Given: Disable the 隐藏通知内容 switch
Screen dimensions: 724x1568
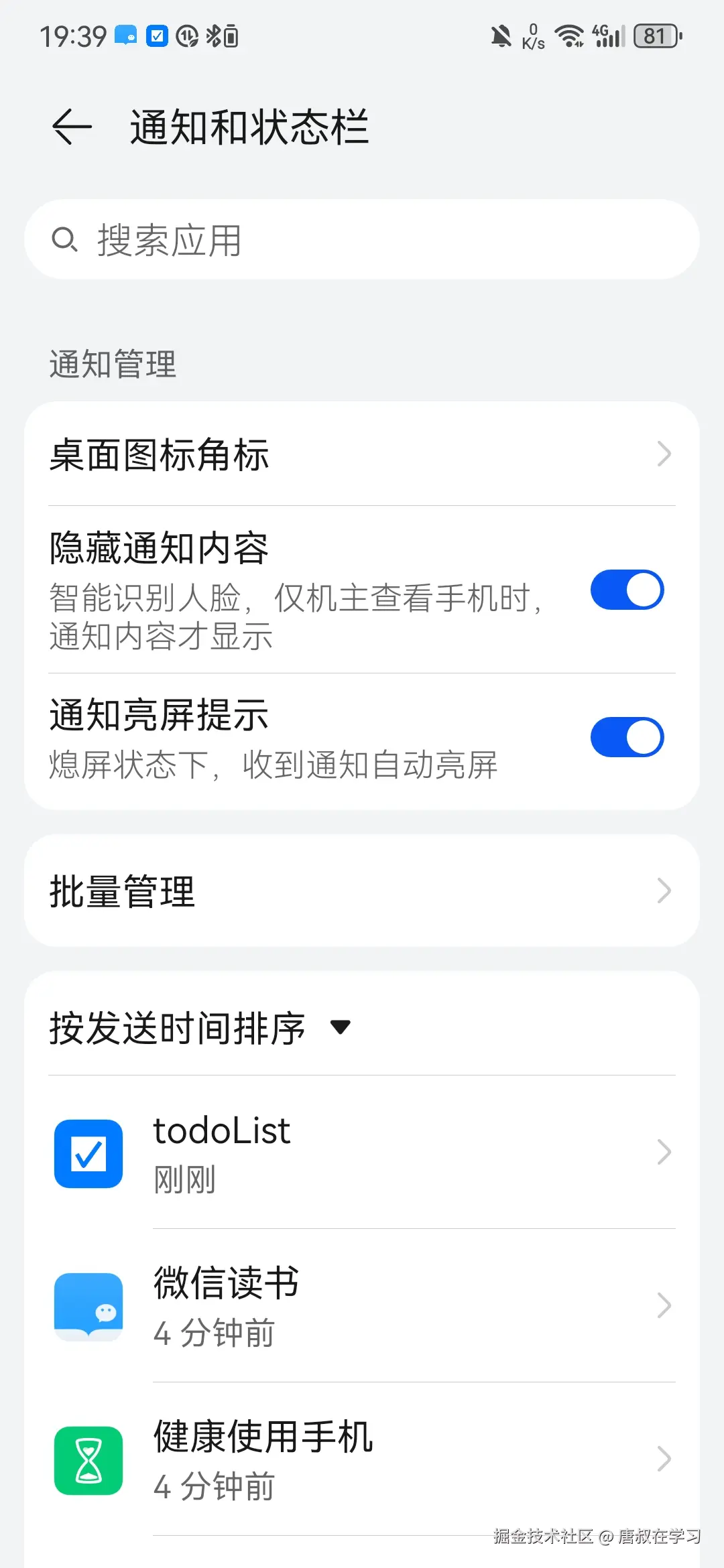Looking at the screenshot, I should (x=629, y=590).
